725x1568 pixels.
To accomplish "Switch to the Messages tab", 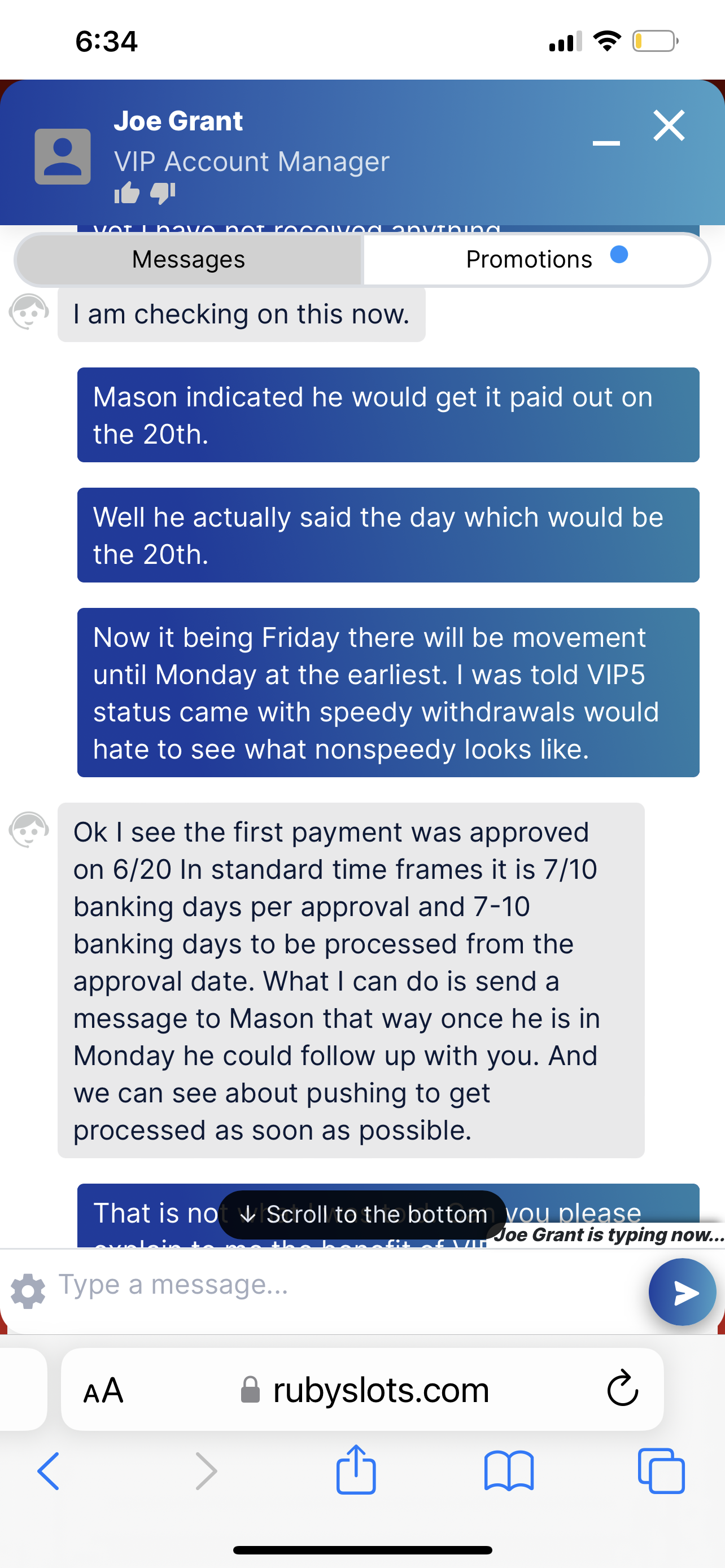I will 189,259.
